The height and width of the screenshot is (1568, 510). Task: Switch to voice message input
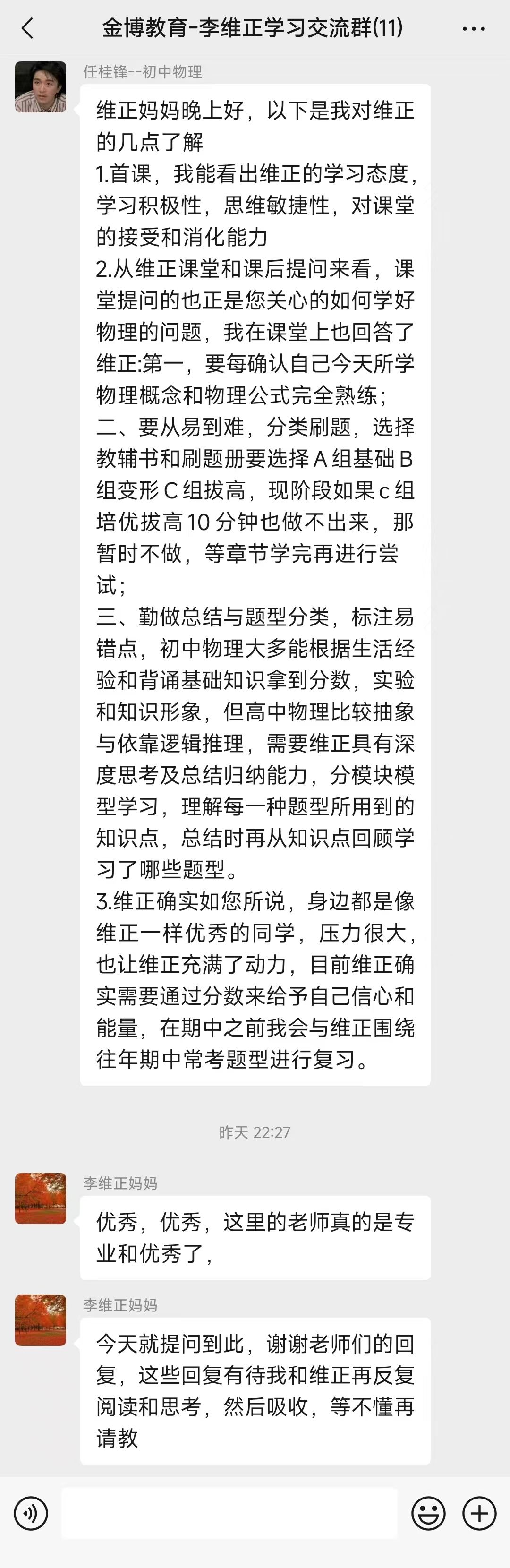[30, 1513]
